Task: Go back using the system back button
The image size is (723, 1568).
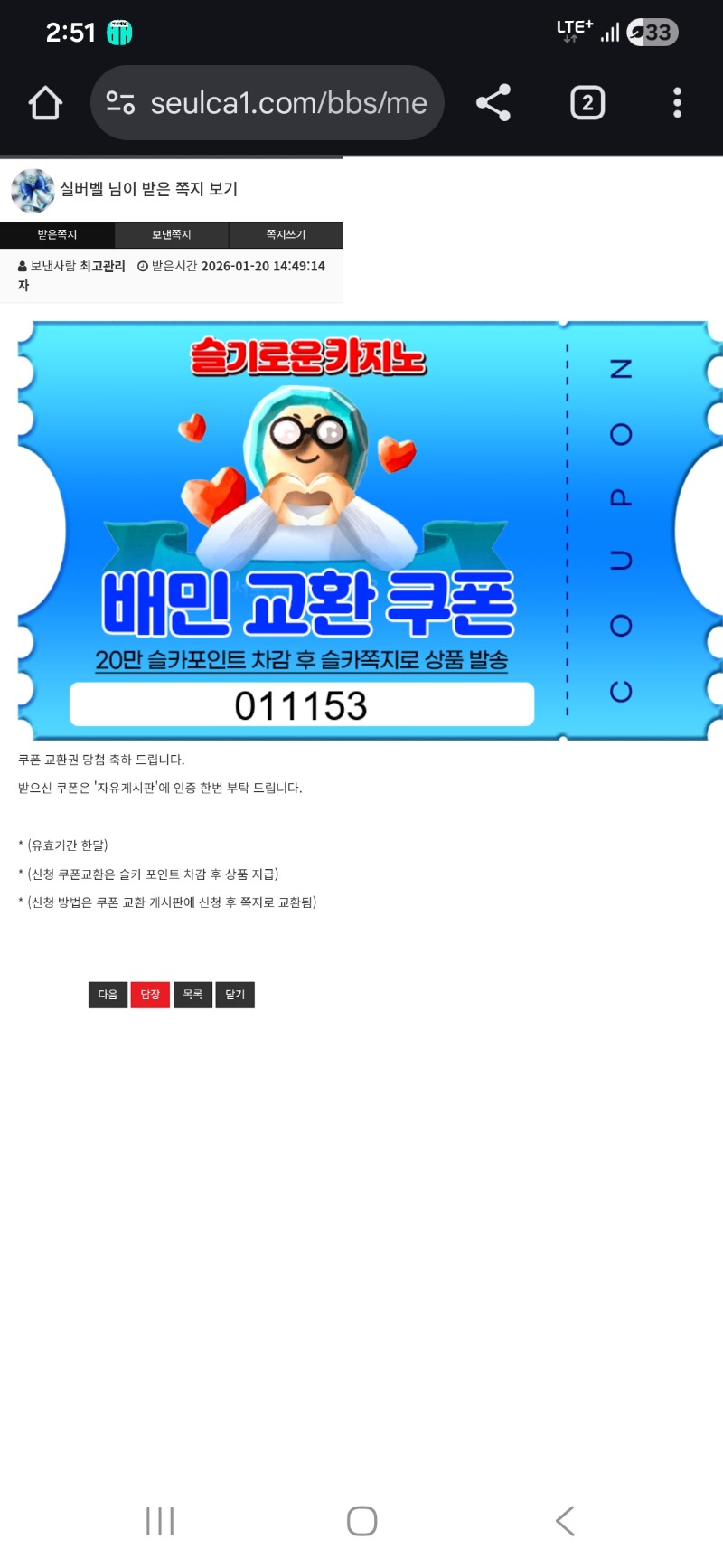Action: (565, 1521)
